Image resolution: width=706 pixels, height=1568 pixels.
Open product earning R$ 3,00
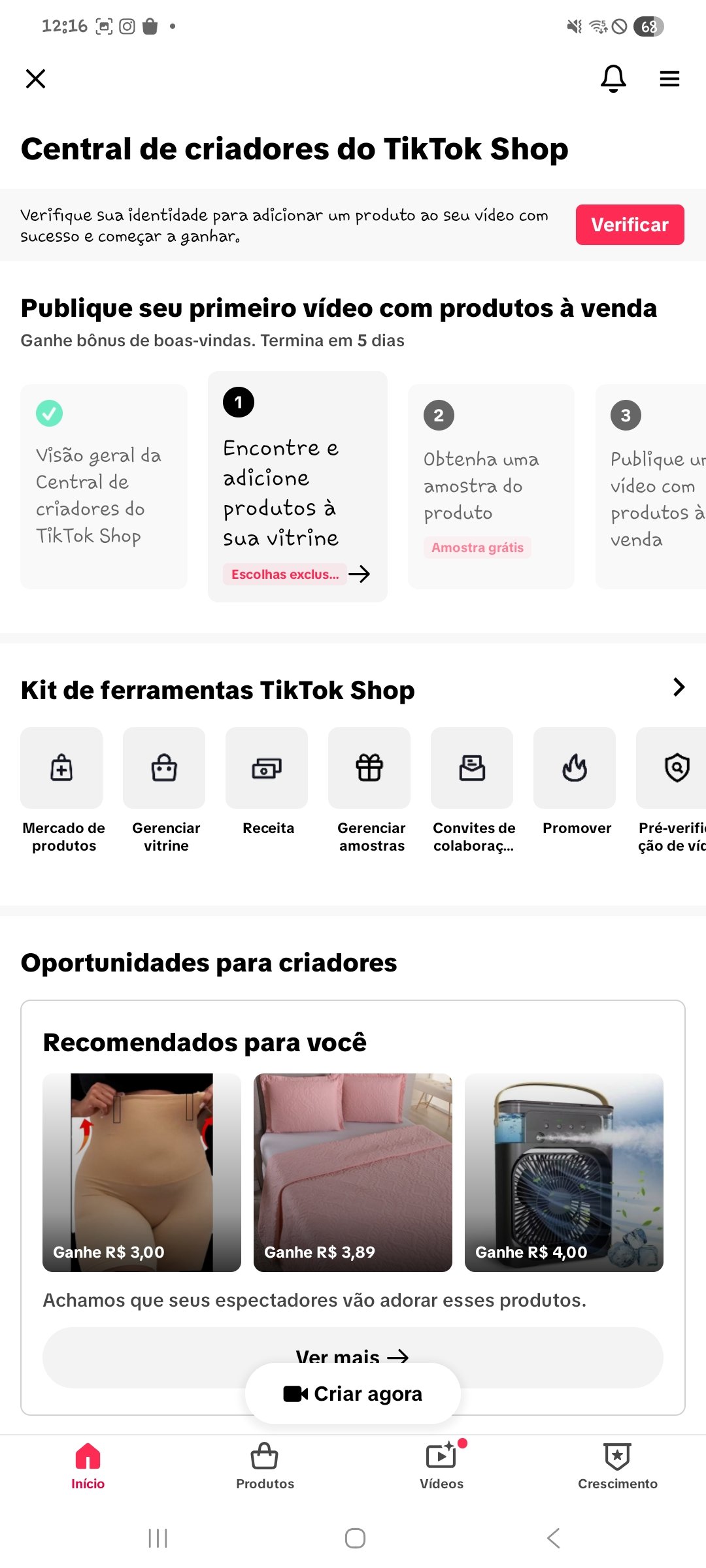(142, 1172)
